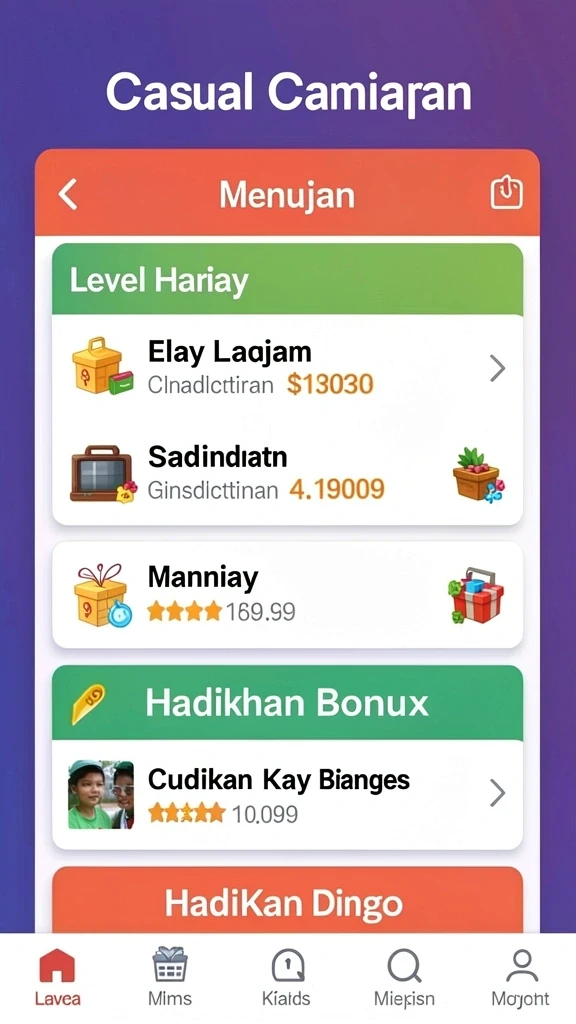Go to the Mojoht profile tab

click(x=520, y=978)
